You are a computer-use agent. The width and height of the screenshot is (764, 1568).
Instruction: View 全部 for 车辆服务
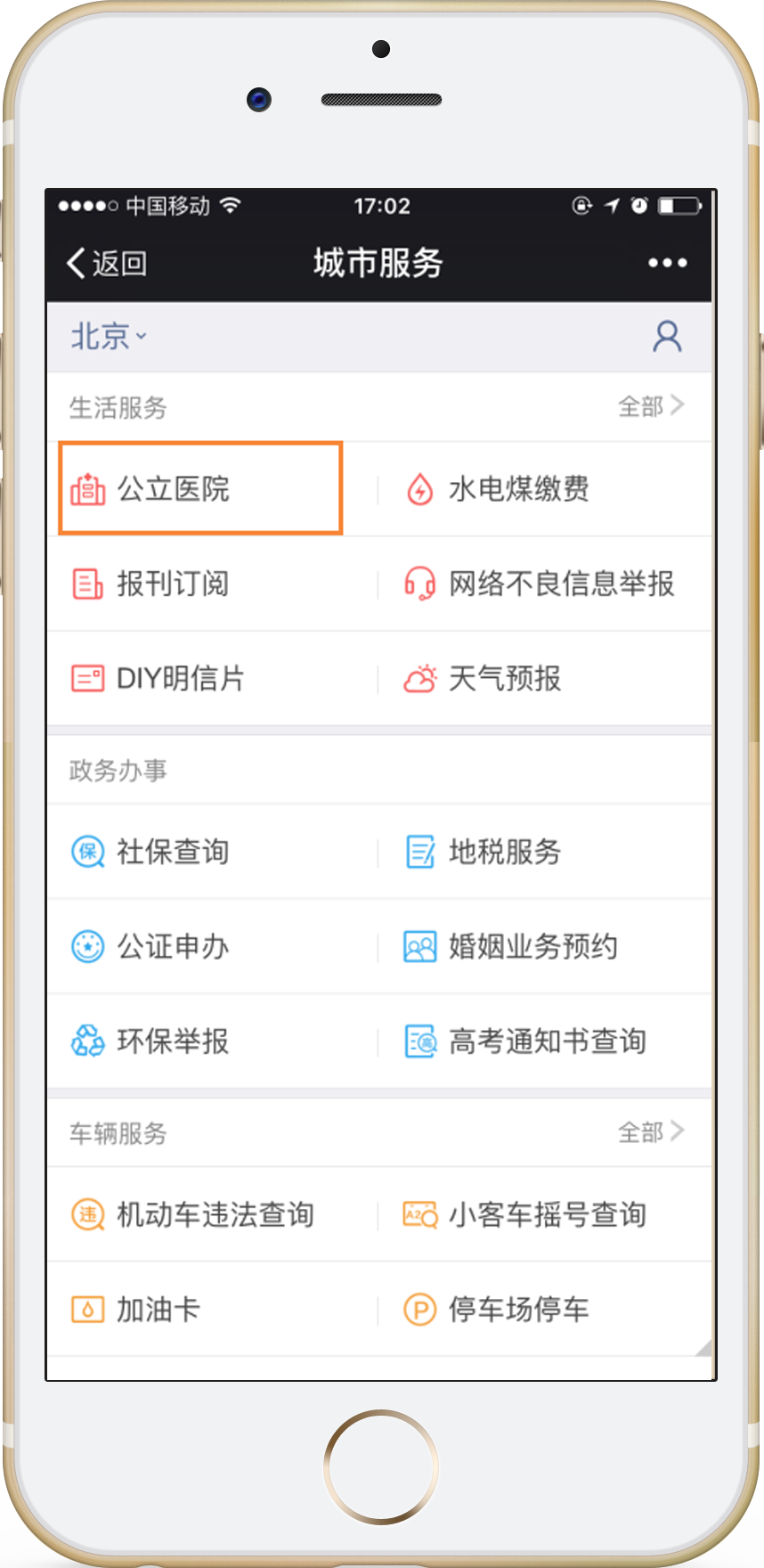[651, 1132]
